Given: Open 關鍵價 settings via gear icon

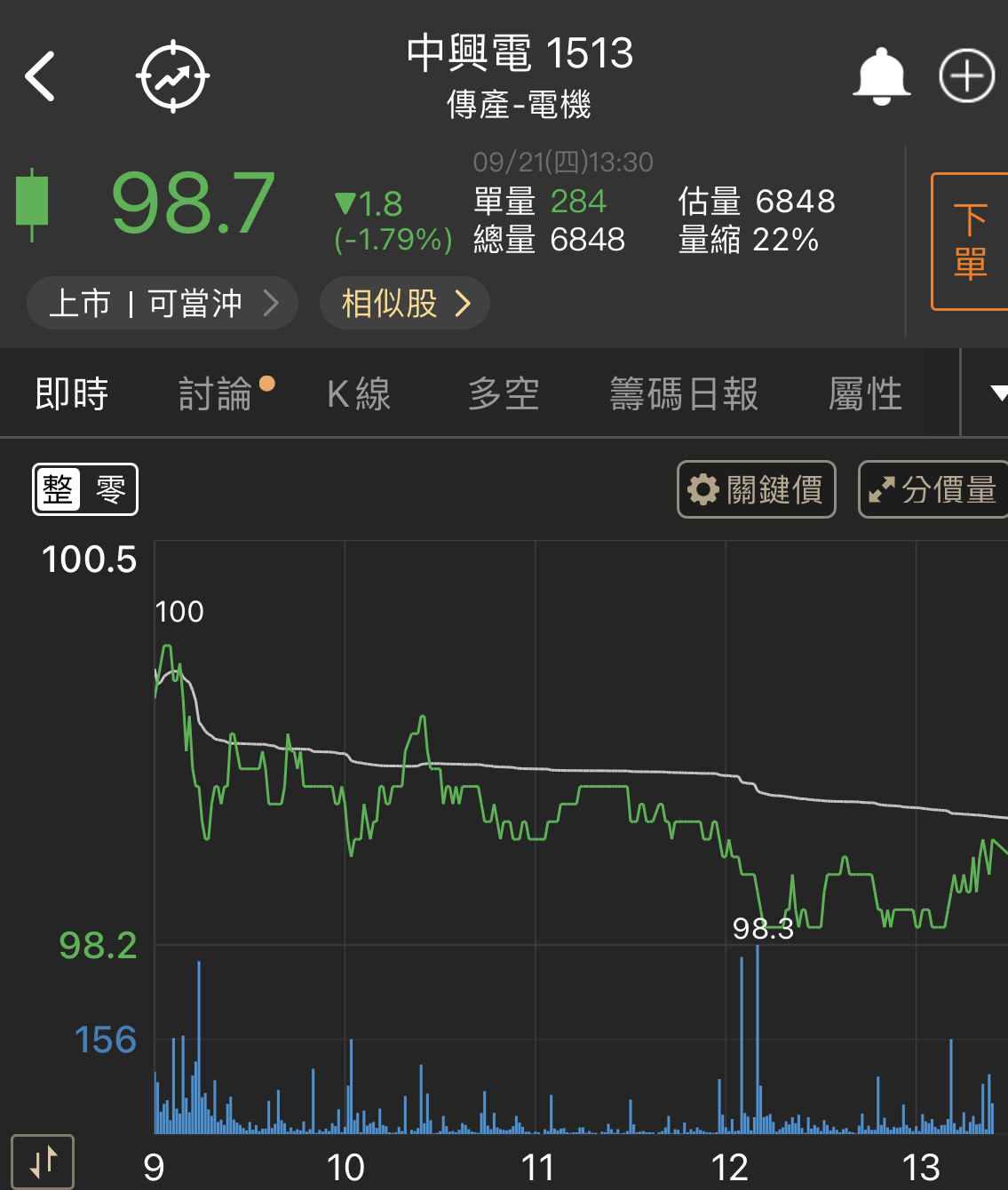Looking at the screenshot, I should click(756, 488).
